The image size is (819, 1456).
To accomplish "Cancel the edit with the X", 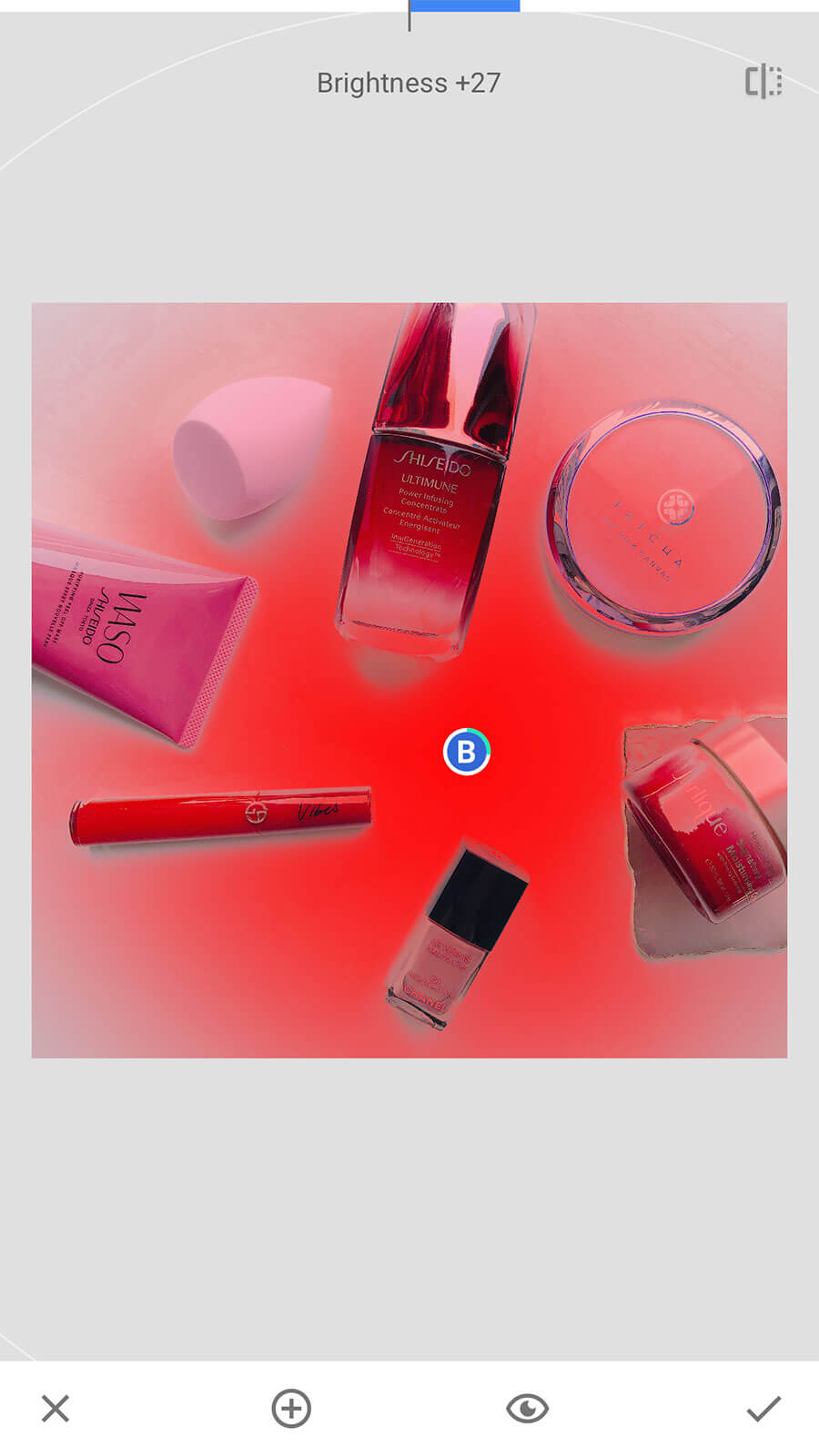I will pos(56,1409).
